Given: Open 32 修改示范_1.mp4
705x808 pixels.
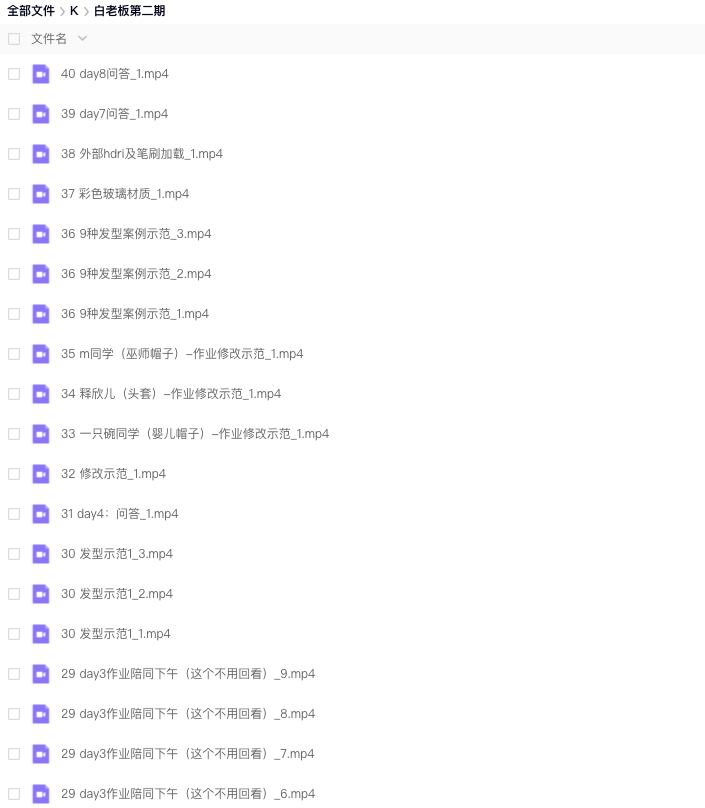Looking at the screenshot, I should [x=113, y=474].
